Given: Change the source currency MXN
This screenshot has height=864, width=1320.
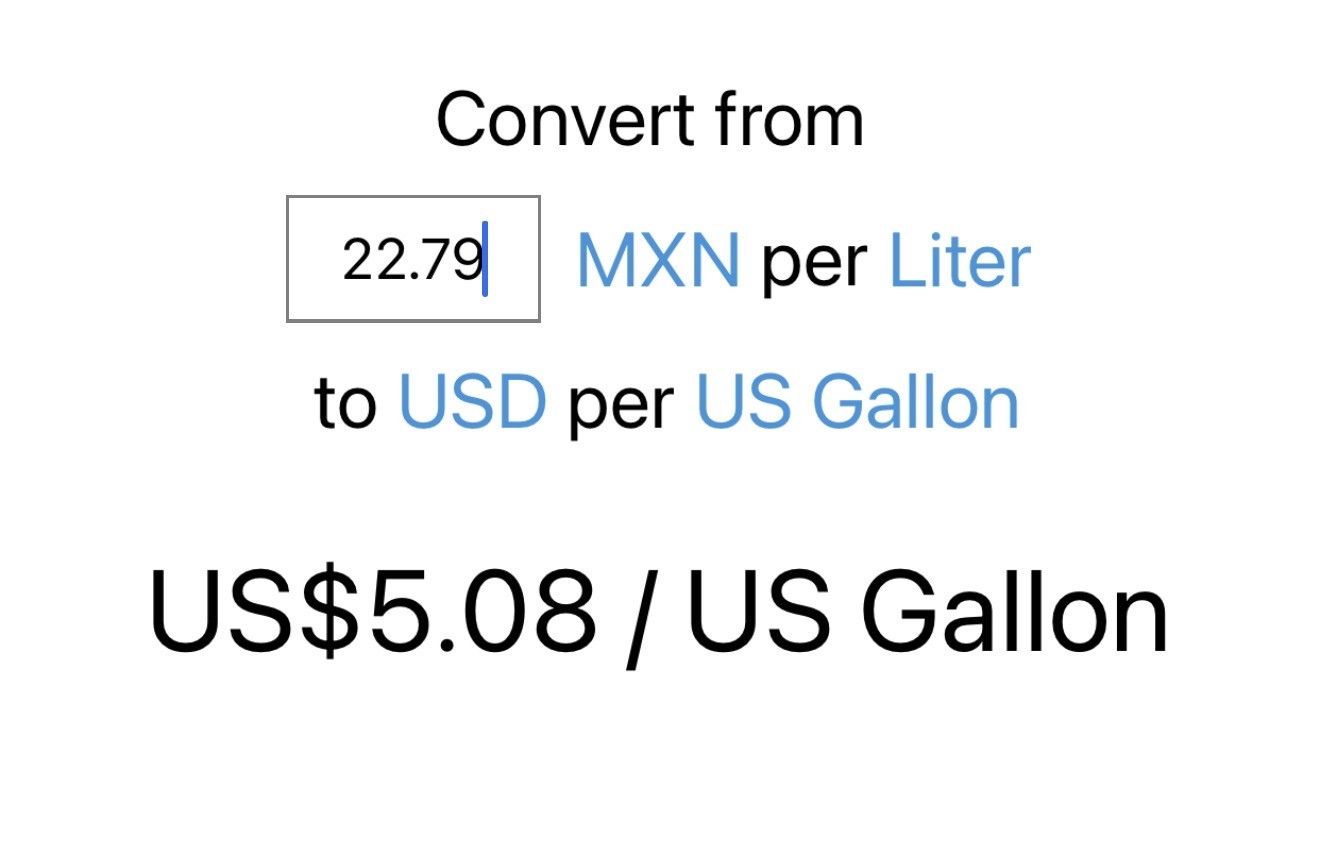Looking at the screenshot, I should (x=658, y=261).
